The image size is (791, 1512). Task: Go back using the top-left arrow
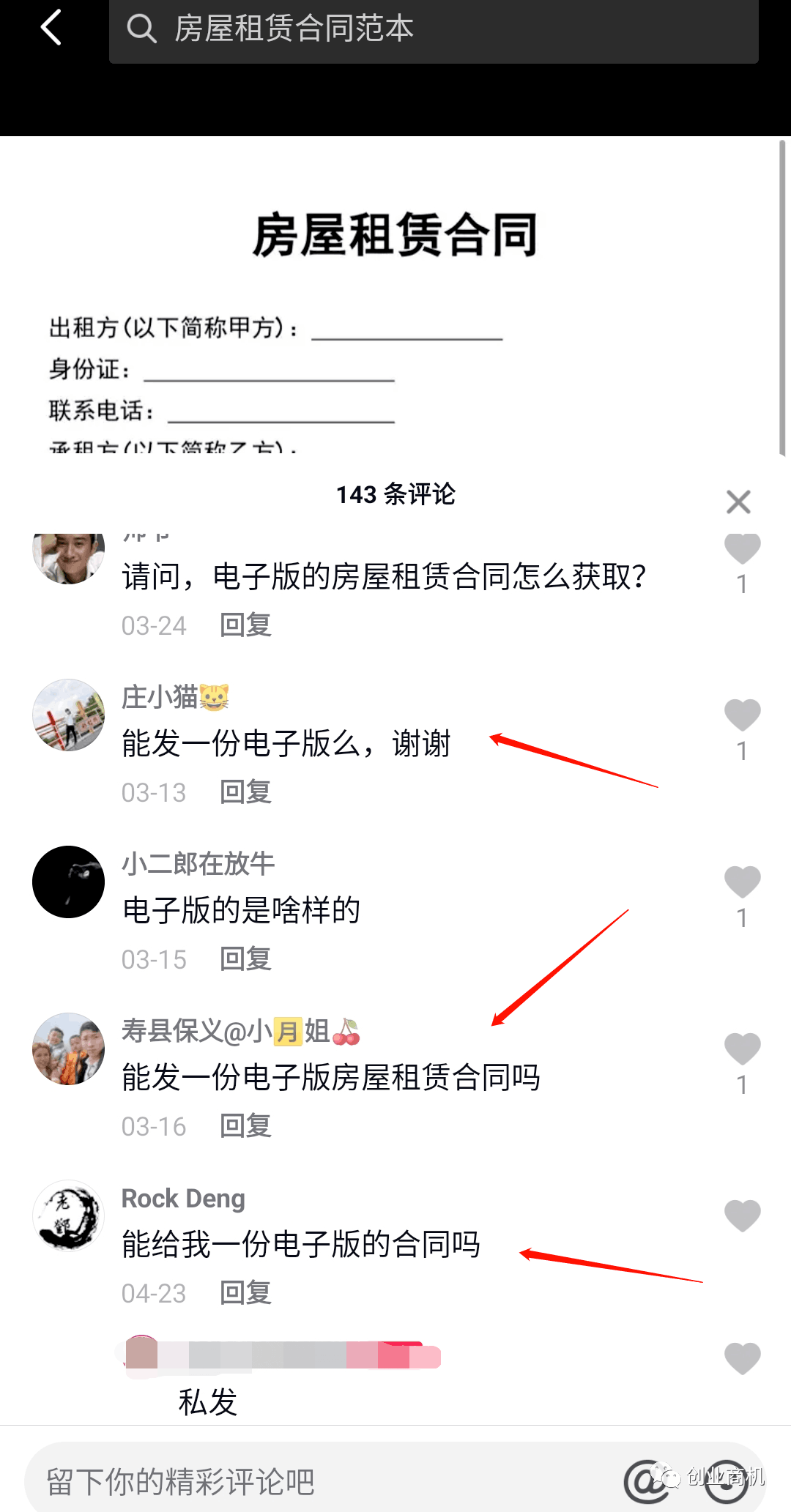[51, 29]
